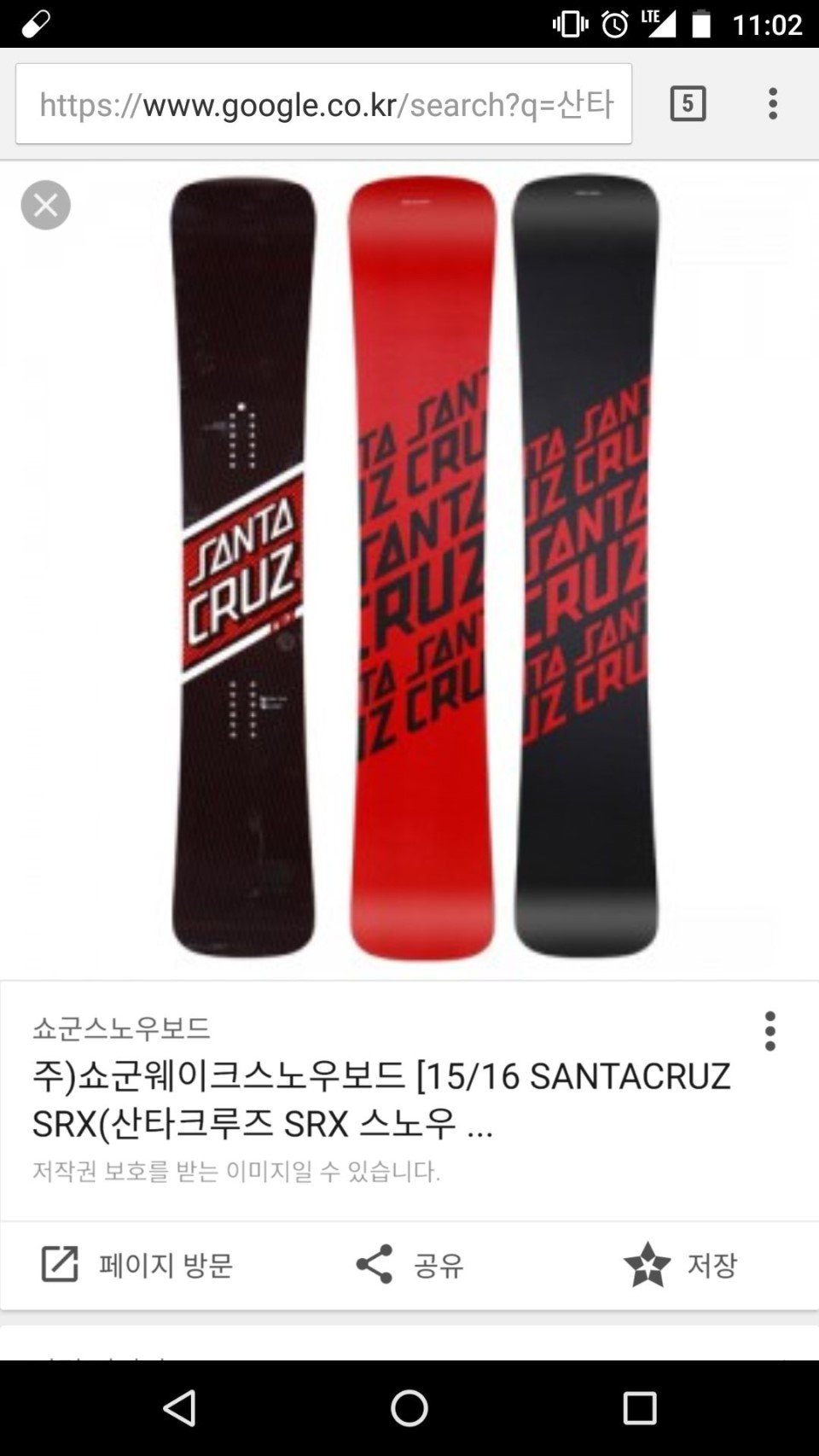
Task: Tap the browser address bar
Action: click(x=324, y=104)
